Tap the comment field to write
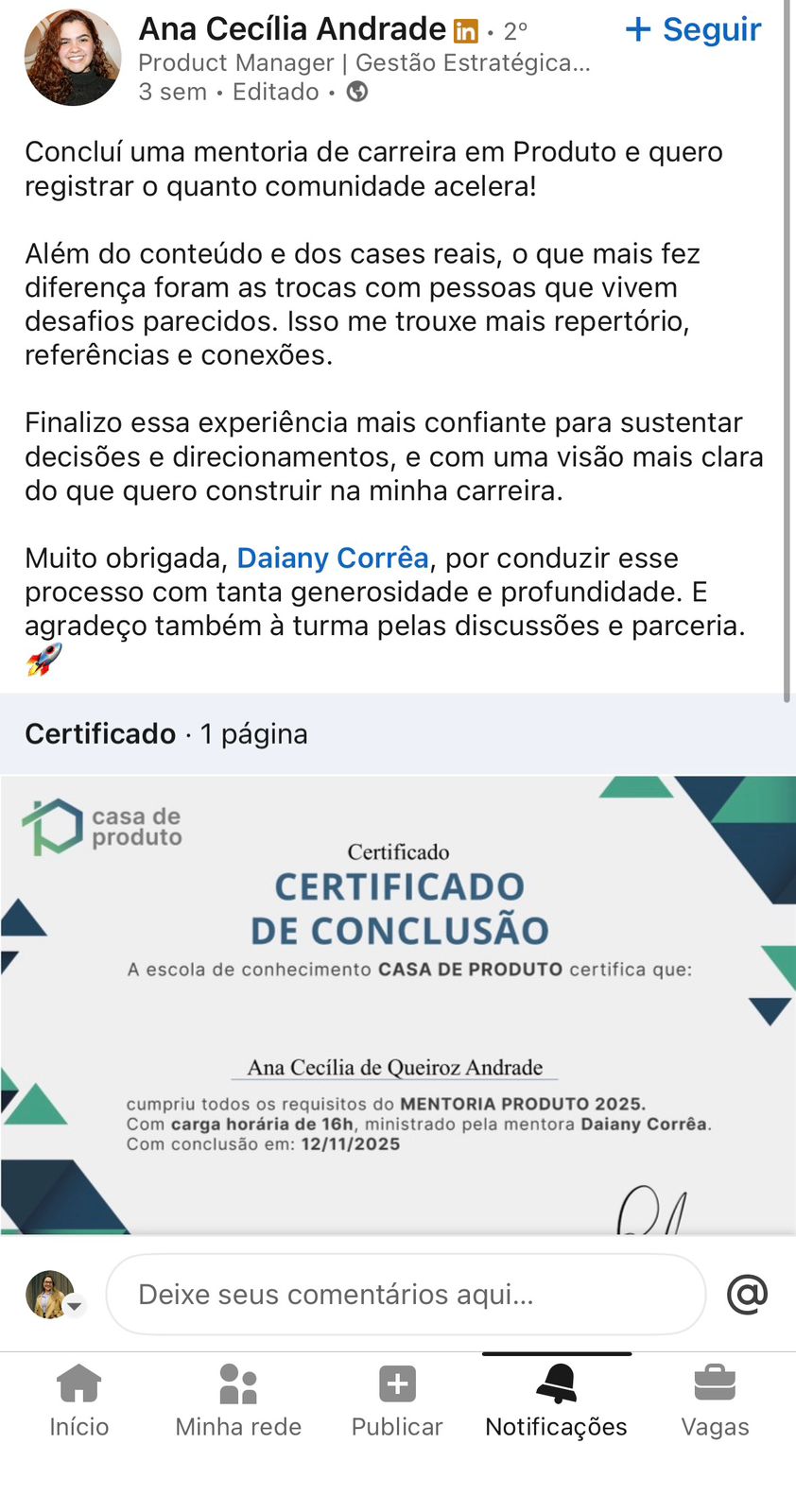Viewport: 796px width, 1512px height. coord(406,1294)
